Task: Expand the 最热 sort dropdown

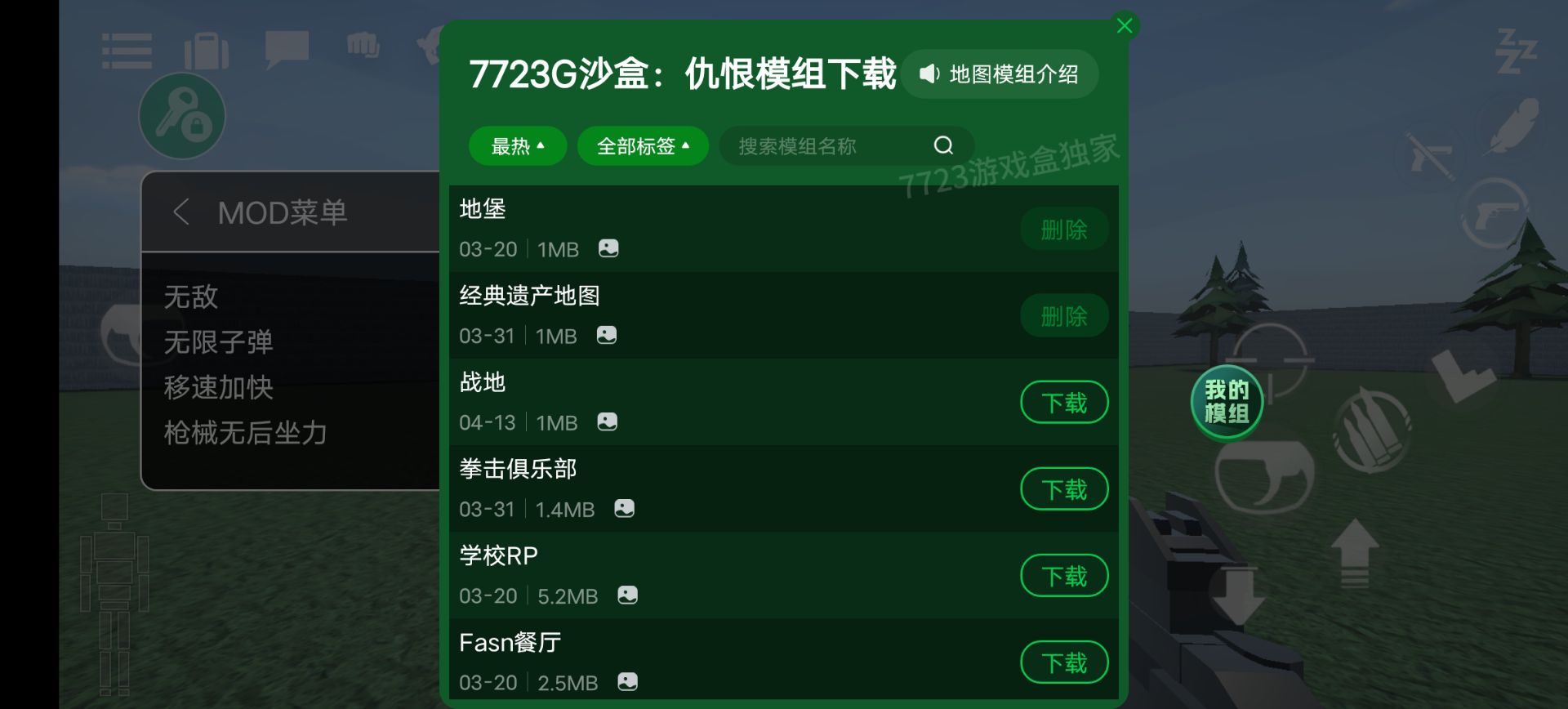Action: [x=517, y=146]
